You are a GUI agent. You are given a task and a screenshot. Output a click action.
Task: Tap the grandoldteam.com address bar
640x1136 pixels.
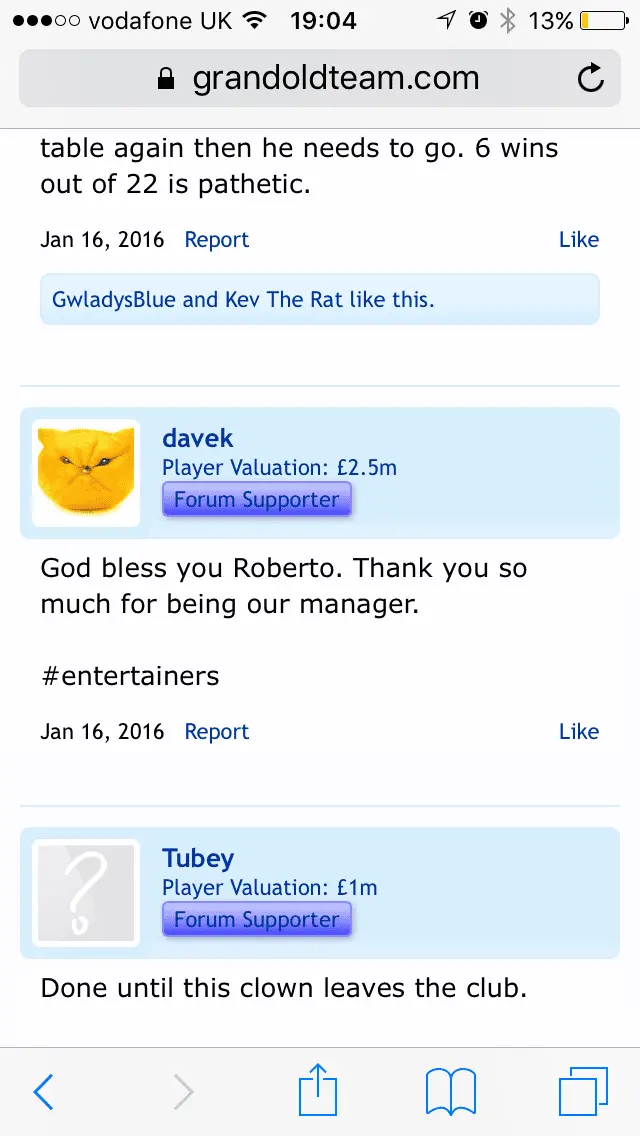coord(318,78)
